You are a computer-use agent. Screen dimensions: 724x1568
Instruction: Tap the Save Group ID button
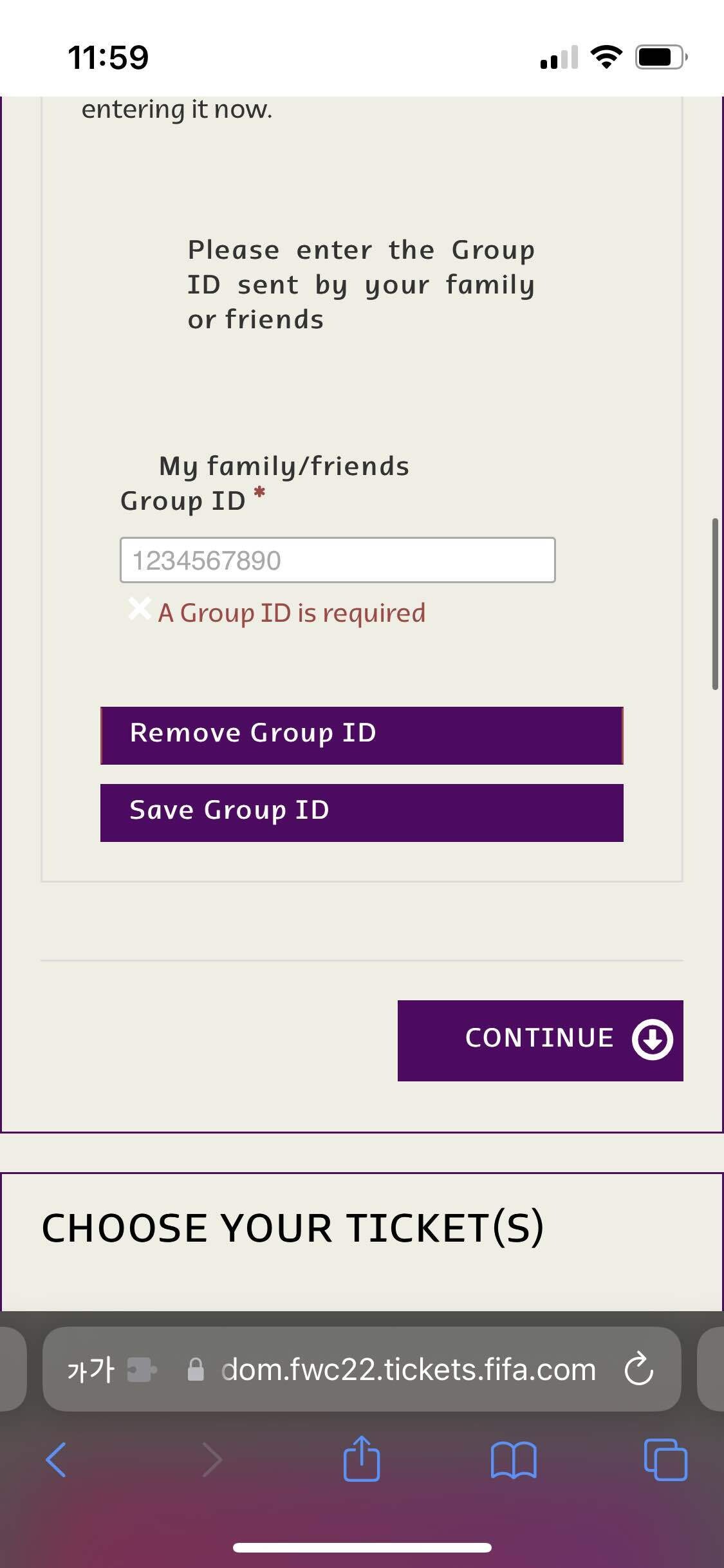(x=362, y=812)
